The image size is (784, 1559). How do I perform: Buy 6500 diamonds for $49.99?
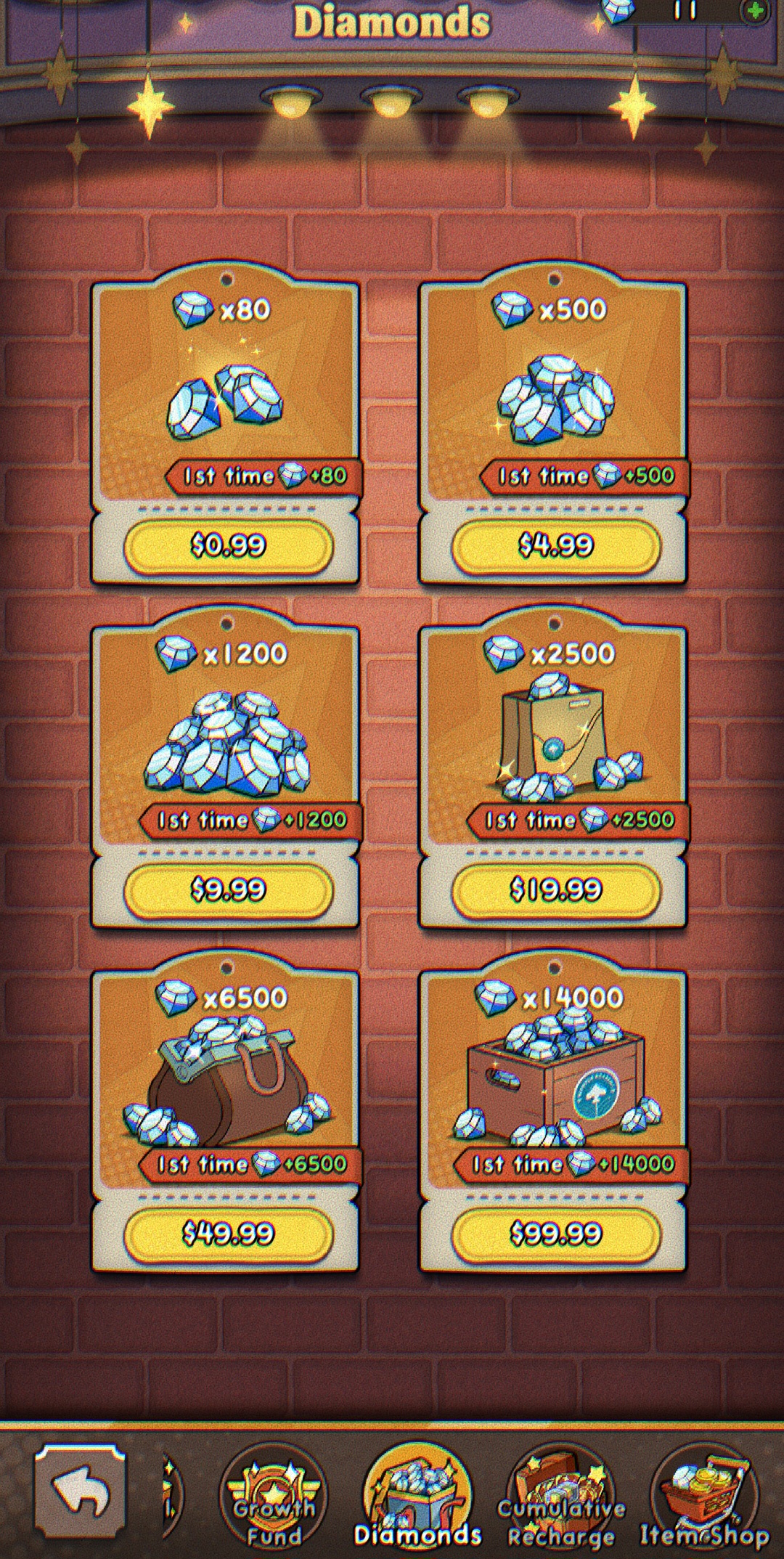[x=228, y=1234]
